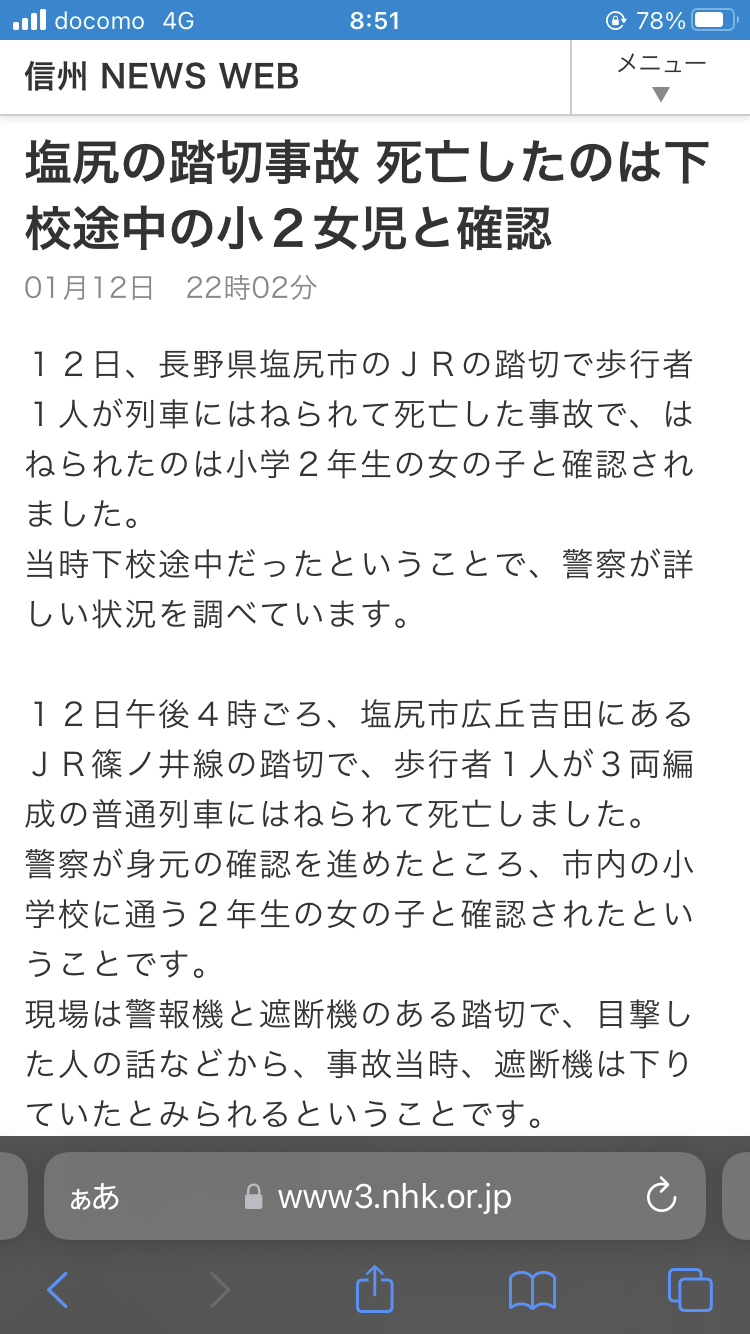
Task: Reload the page
Action: point(661,1195)
